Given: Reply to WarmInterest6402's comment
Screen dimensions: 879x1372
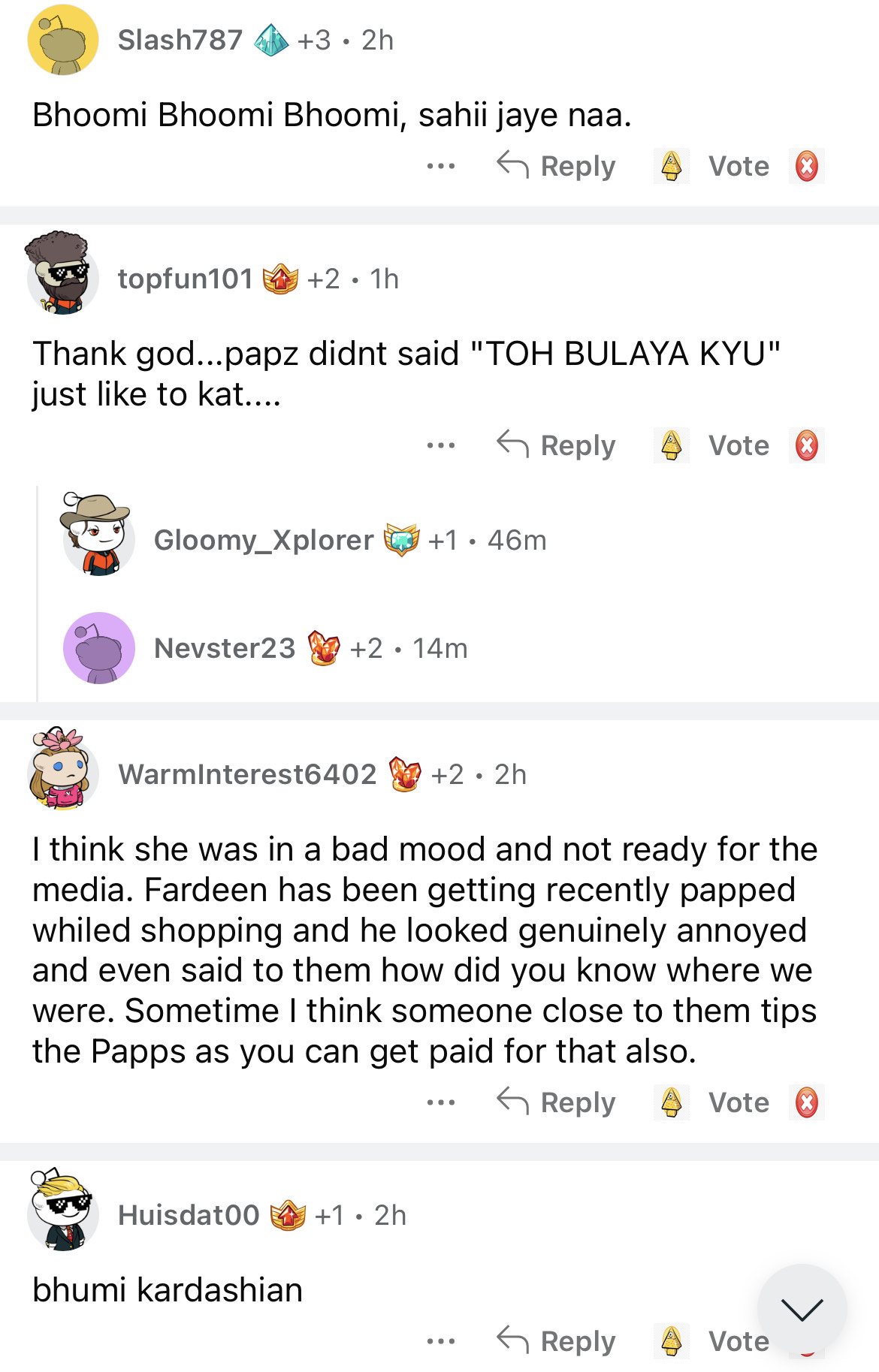Looking at the screenshot, I should 557,1102.
